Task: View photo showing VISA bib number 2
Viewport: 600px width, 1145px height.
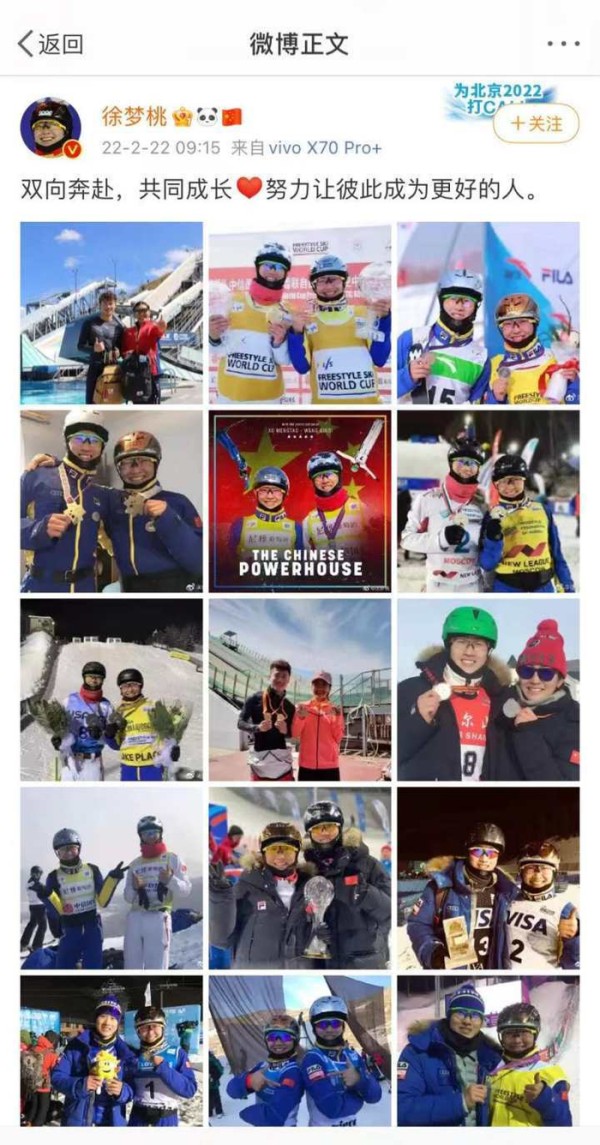Action: click(x=488, y=877)
